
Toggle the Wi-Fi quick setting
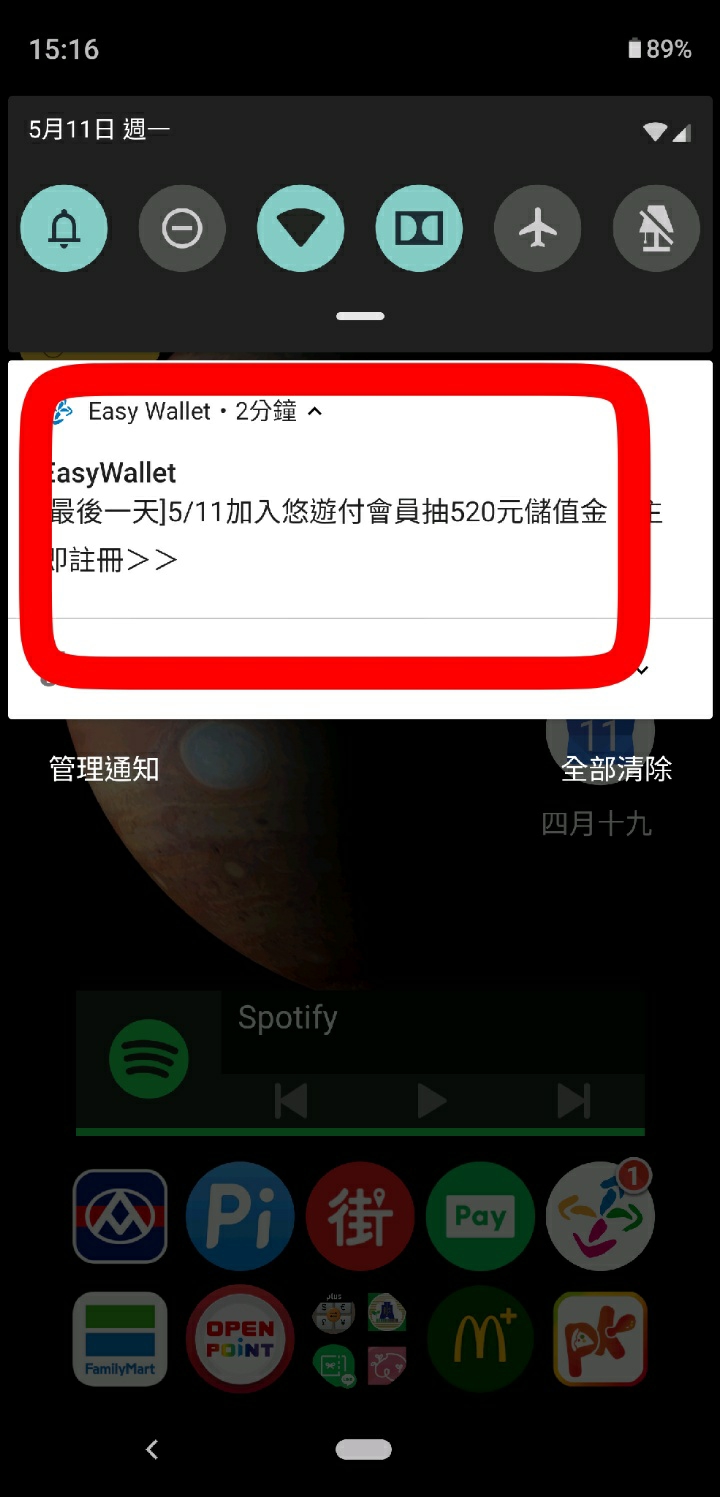301,229
